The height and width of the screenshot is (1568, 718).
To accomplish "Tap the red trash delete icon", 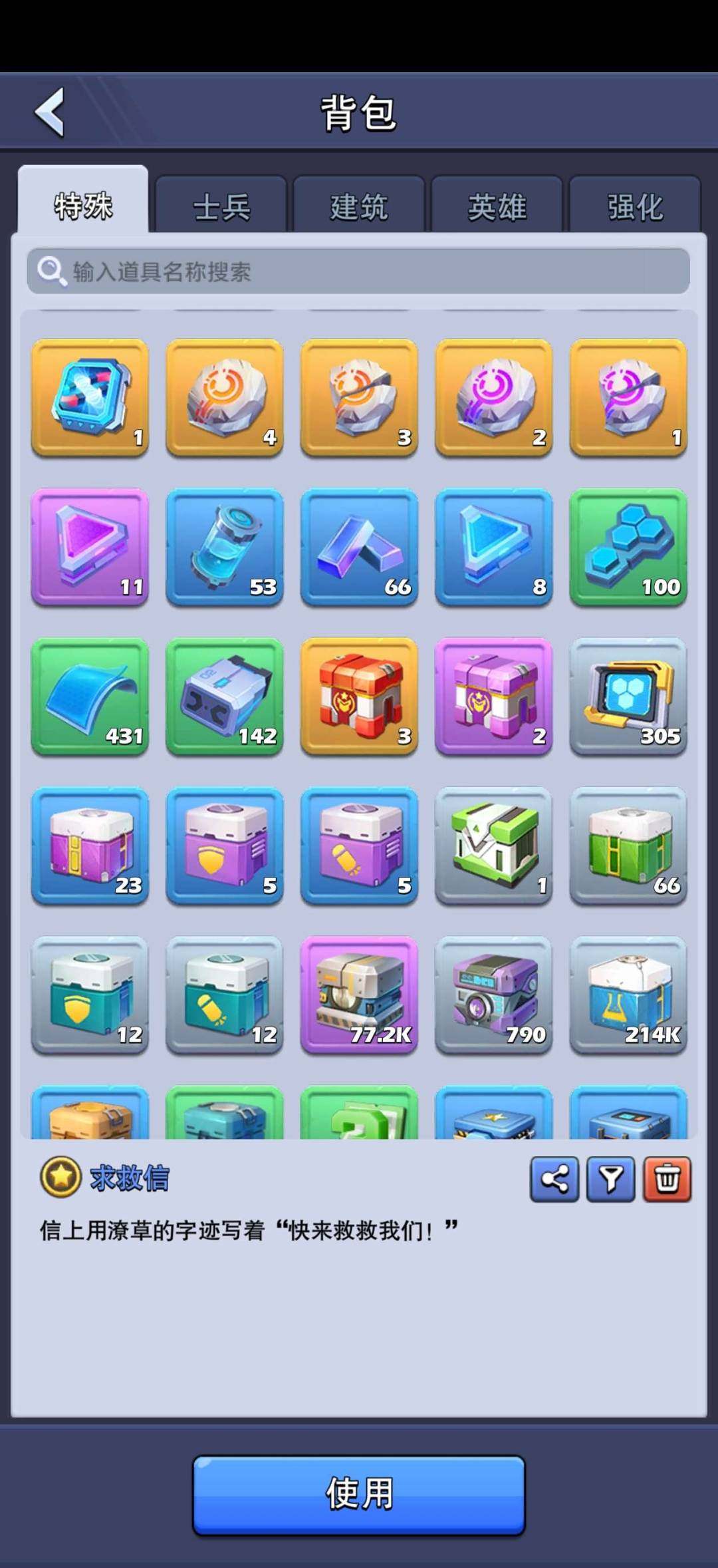I will pyautogui.click(x=667, y=1179).
